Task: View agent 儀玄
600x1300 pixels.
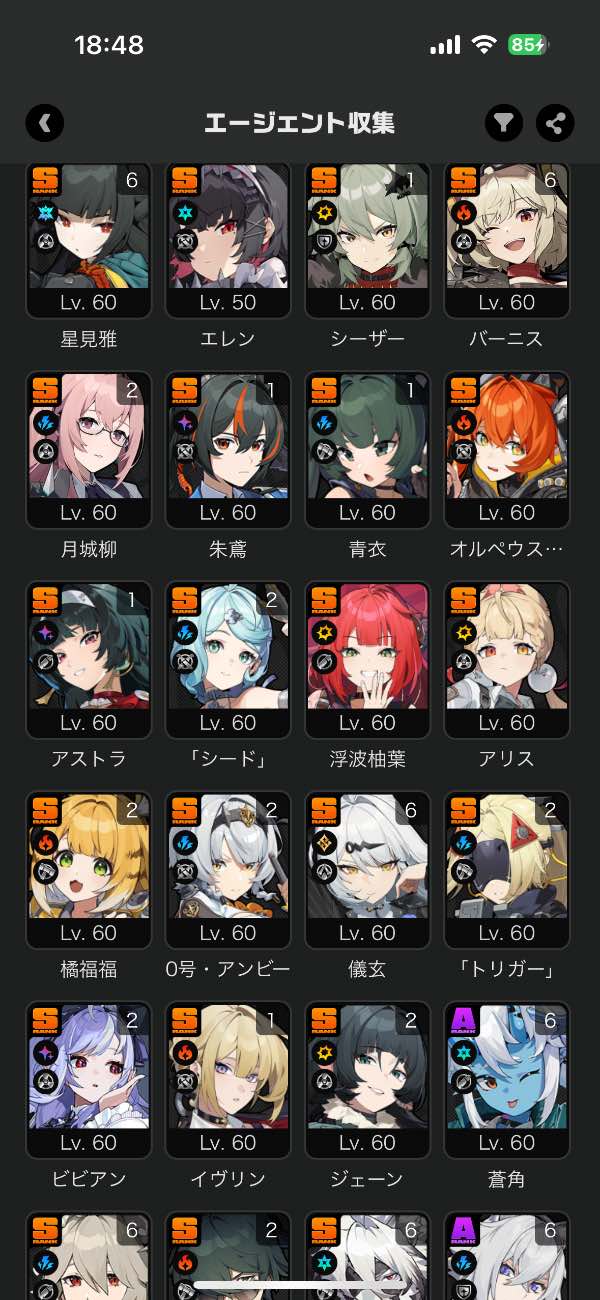Action: (x=367, y=870)
